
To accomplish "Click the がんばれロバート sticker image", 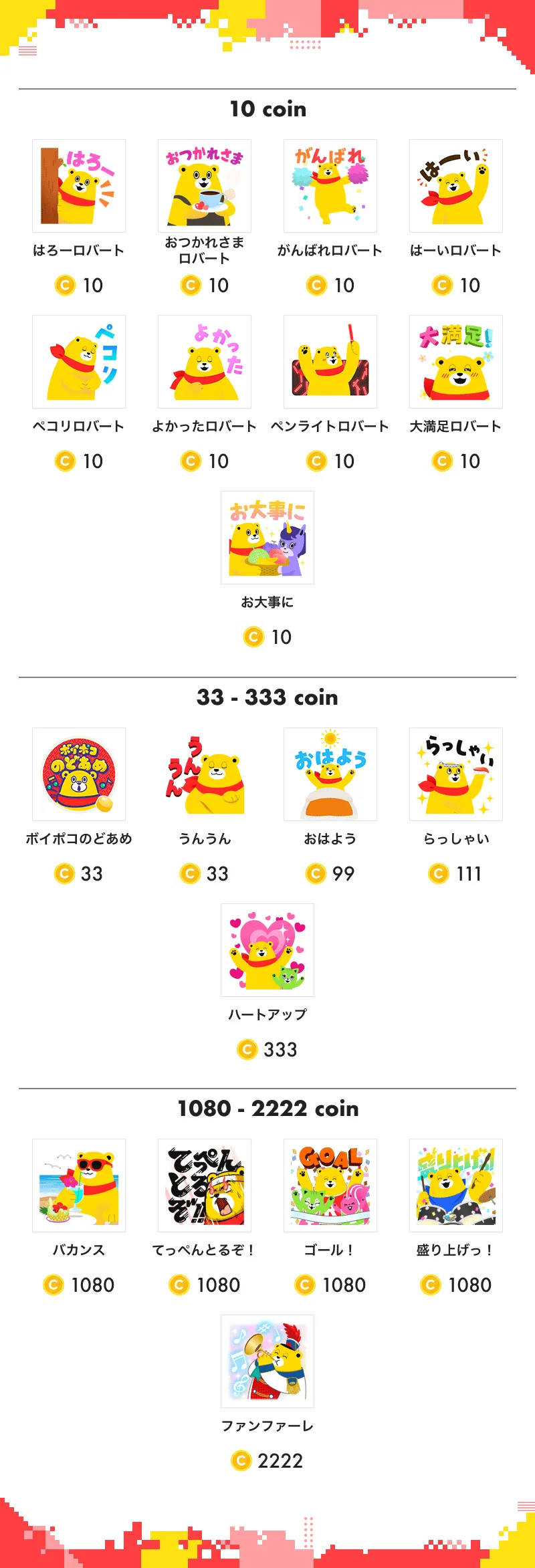I will pyautogui.click(x=329, y=185).
